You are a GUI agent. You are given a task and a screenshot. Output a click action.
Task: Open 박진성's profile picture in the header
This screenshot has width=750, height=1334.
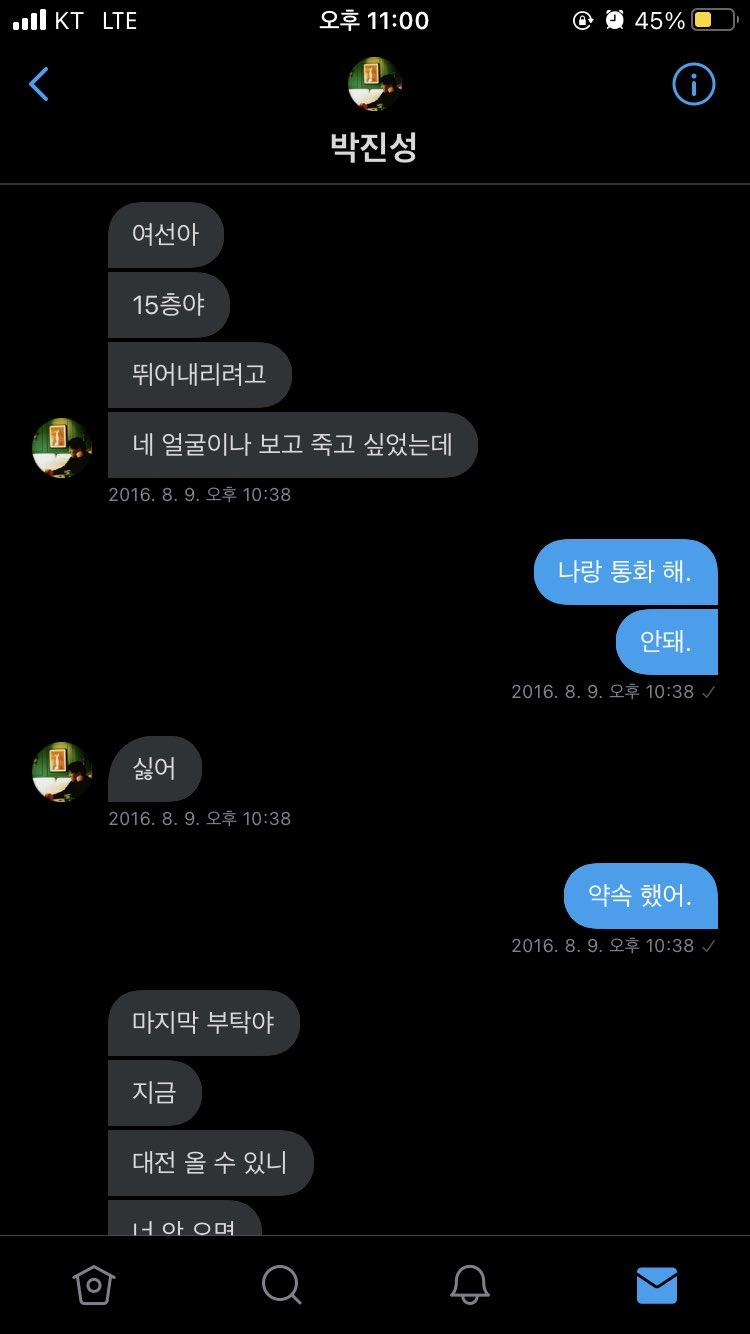tap(374, 84)
